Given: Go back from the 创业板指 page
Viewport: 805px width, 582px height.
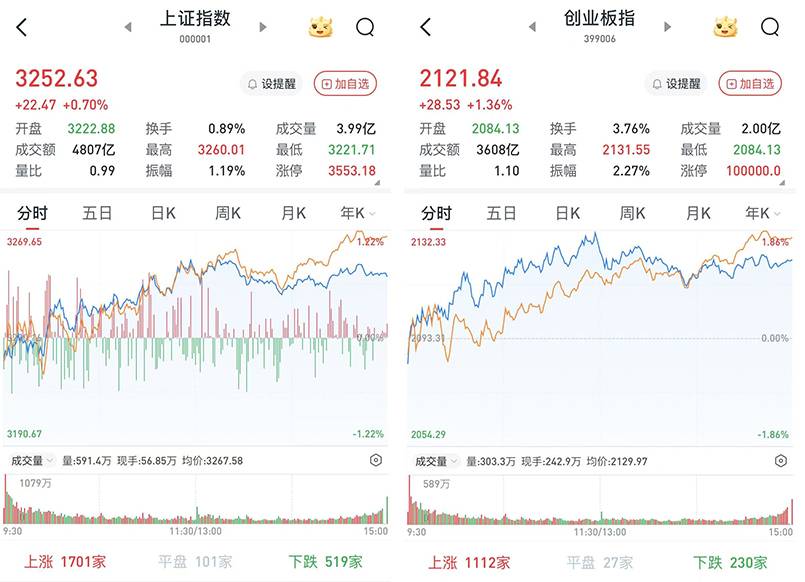Looking at the screenshot, I should (x=425, y=27).
